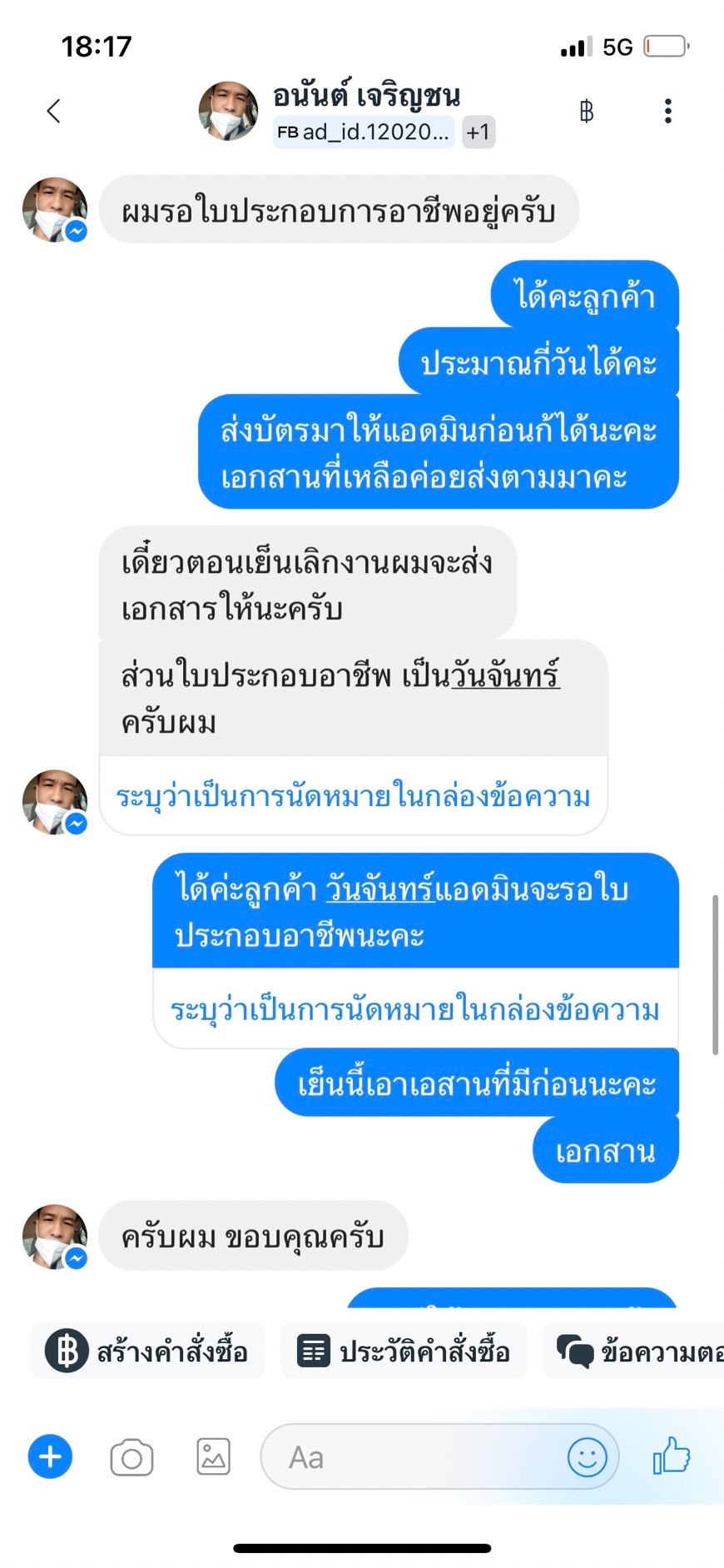Open the photo gallery picker
724x1568 pixels.
pos(213,1457)
